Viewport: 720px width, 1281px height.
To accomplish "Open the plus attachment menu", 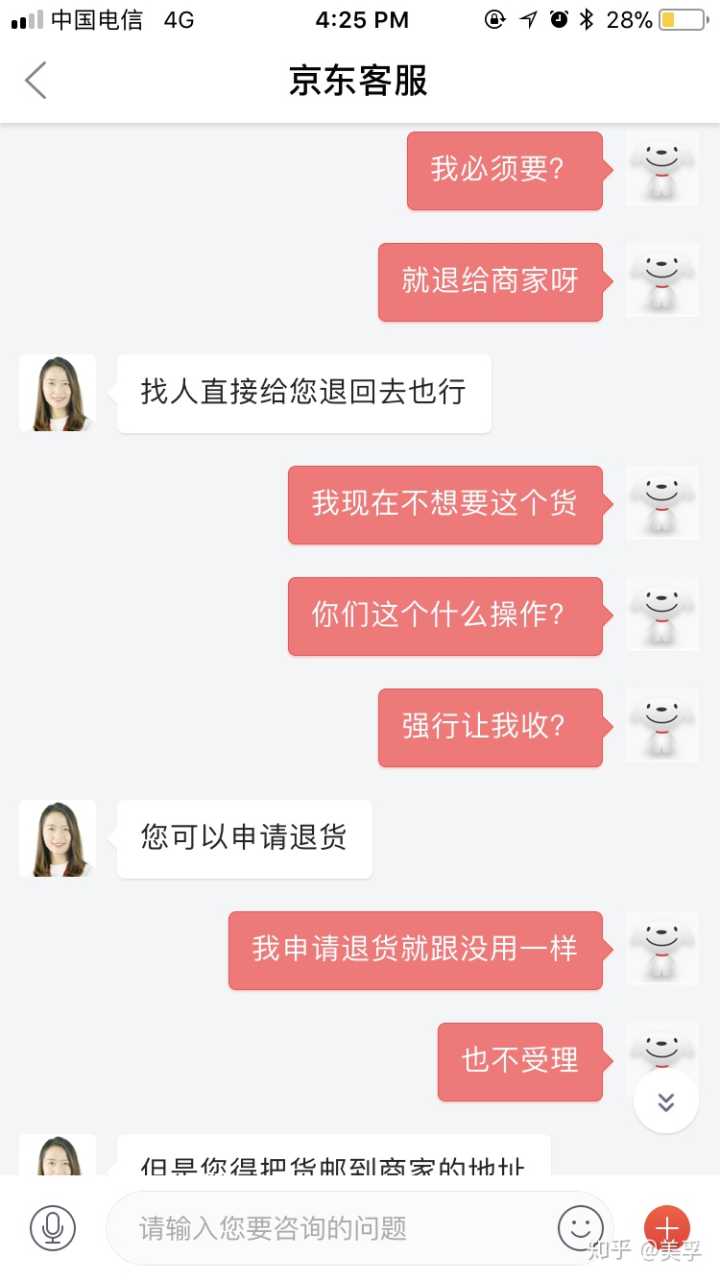I will pos(667,1227).
